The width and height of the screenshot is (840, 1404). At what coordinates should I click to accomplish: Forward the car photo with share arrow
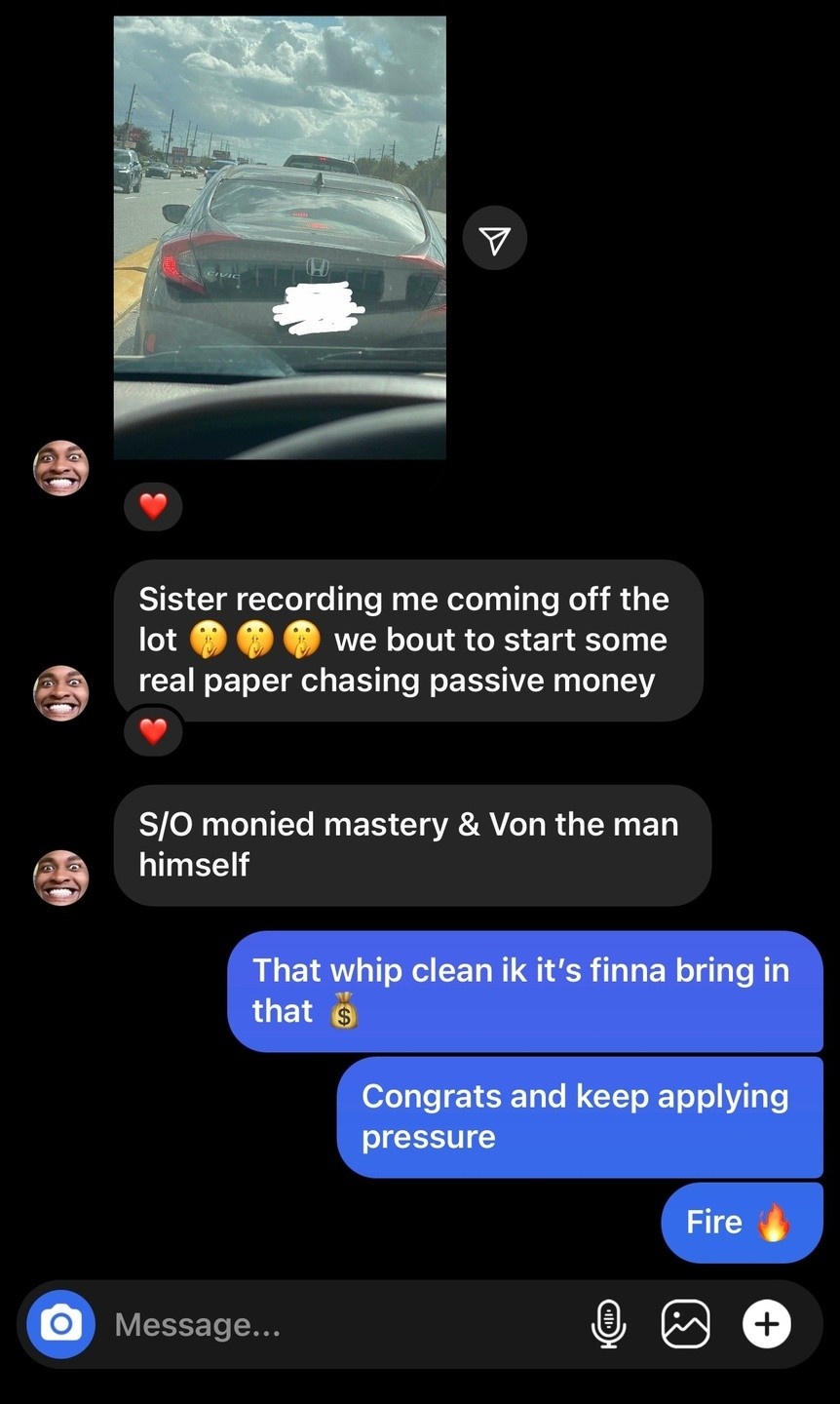[x=495, y=238]
